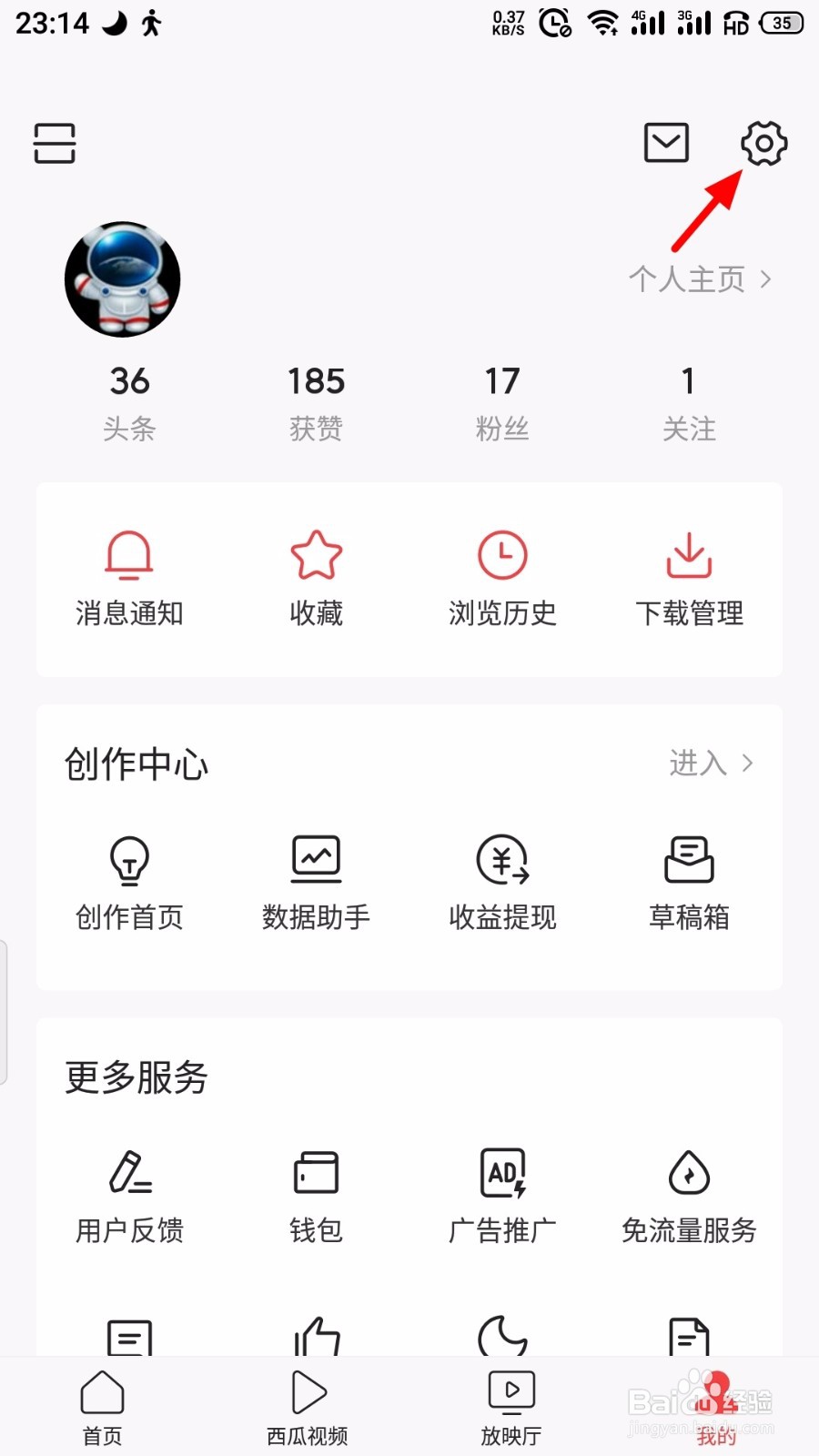
Task: Open the 放映厅 tab
Action: tap(510, 1406)
